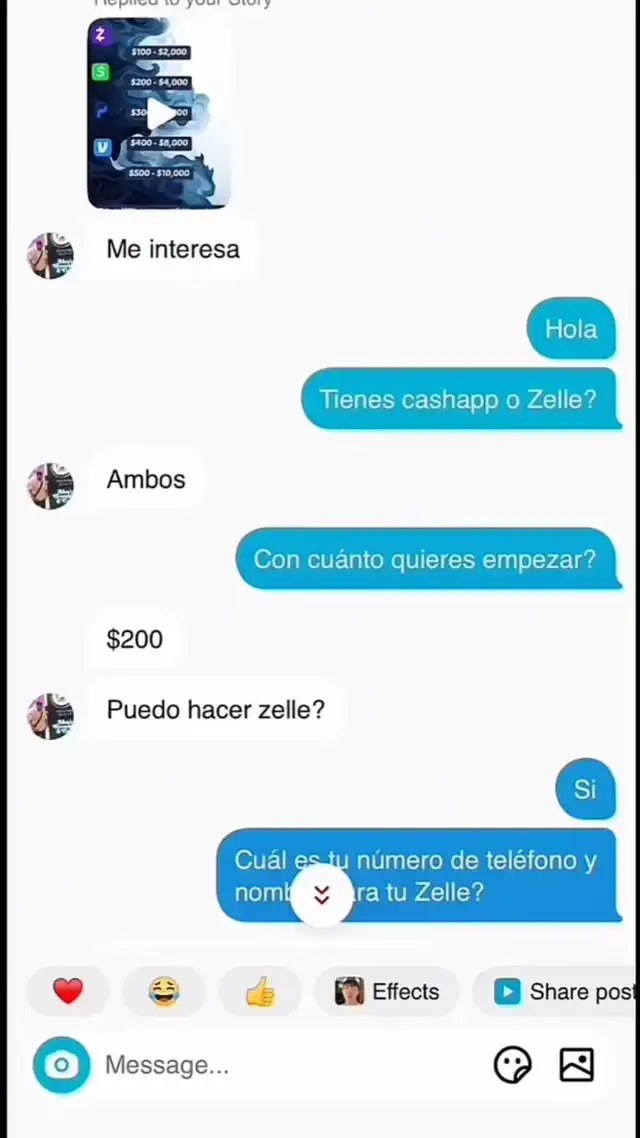Viewport: 640px width, 1138px height.
Task: Open sender's profile picture beside 'Me interesa'
Action: (50, 256)
